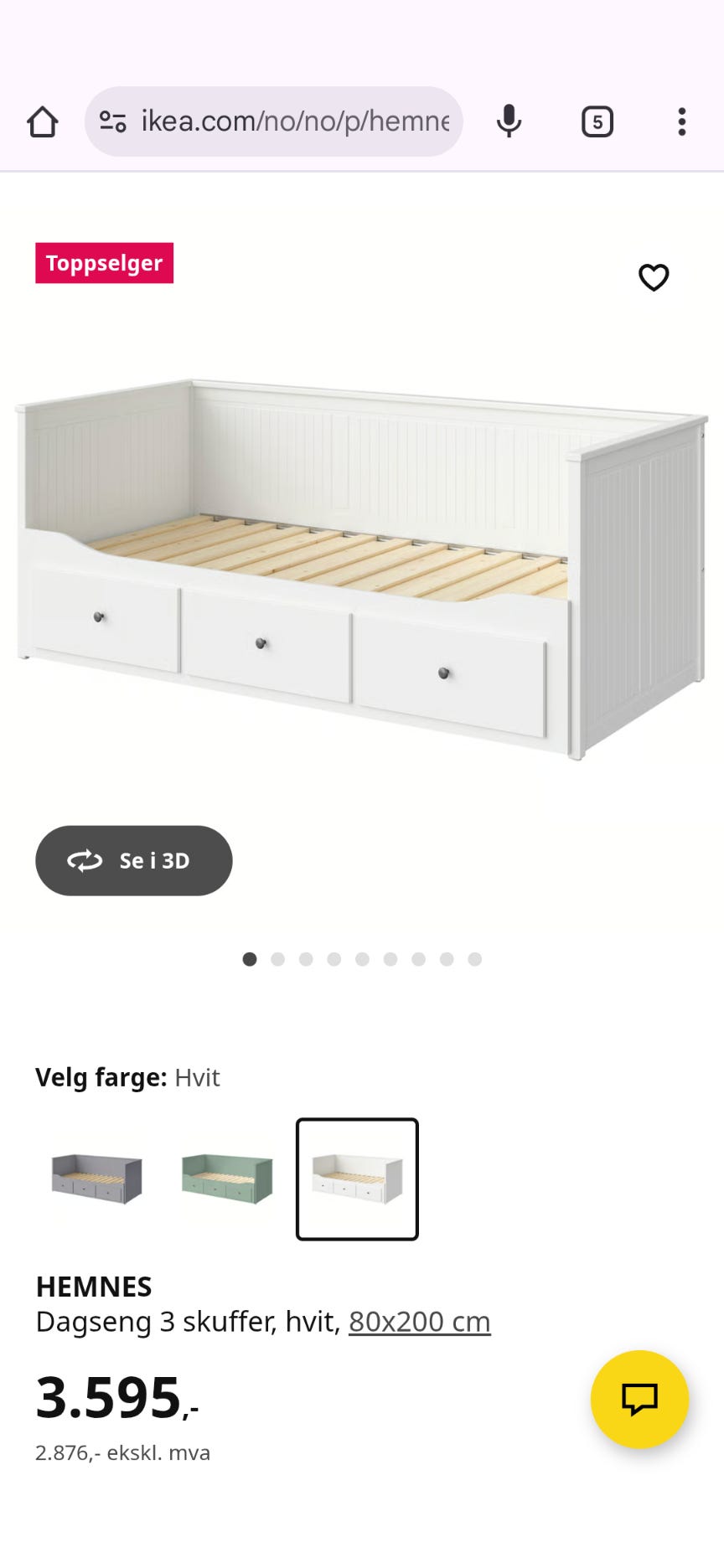The width and height of the screenshot is (724, 1568).
Task: Select the white colour variant
Action: point(357,1179)
